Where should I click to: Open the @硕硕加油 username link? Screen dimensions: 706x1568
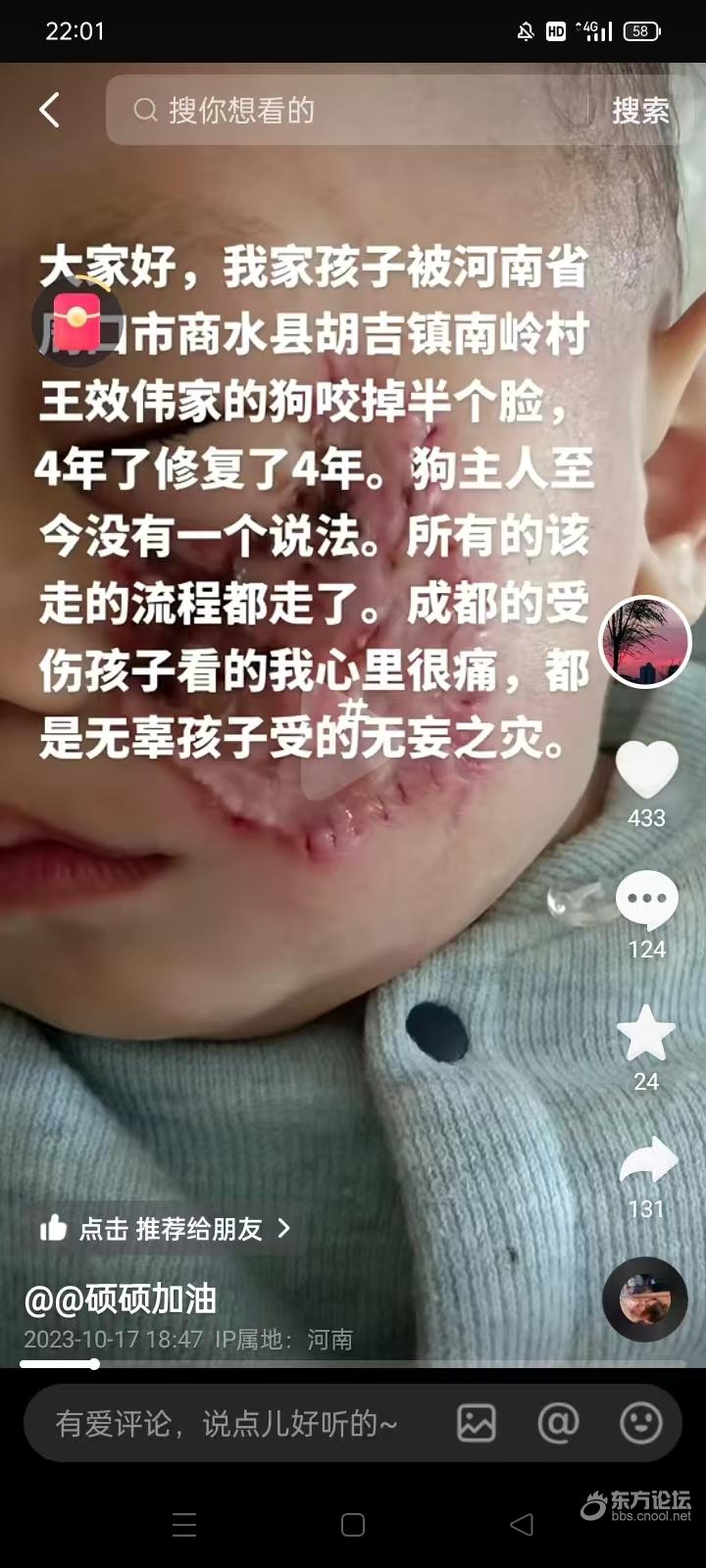(121, 1299)
